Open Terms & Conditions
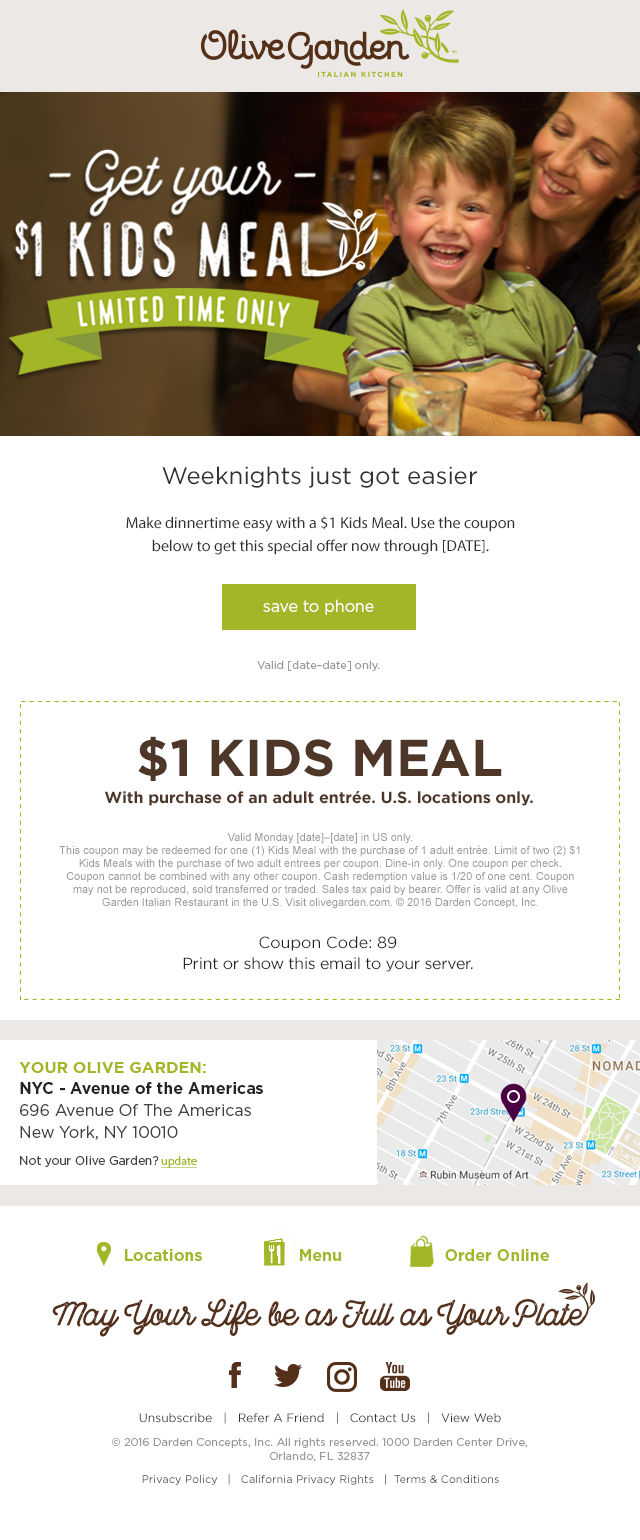 [446, 1479]
